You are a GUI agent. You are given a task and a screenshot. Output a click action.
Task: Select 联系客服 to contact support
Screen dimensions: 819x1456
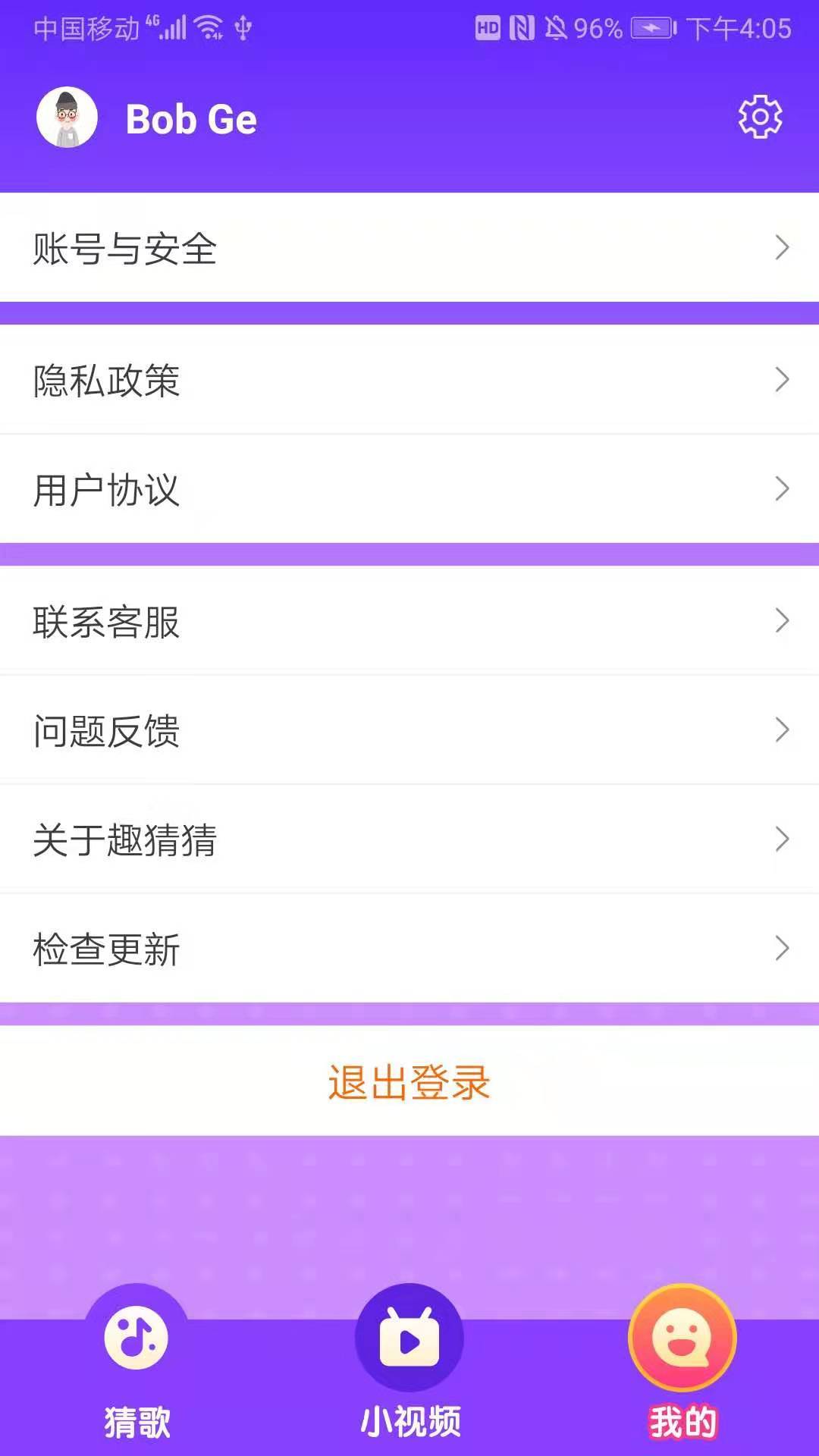[x=409, y=621]
